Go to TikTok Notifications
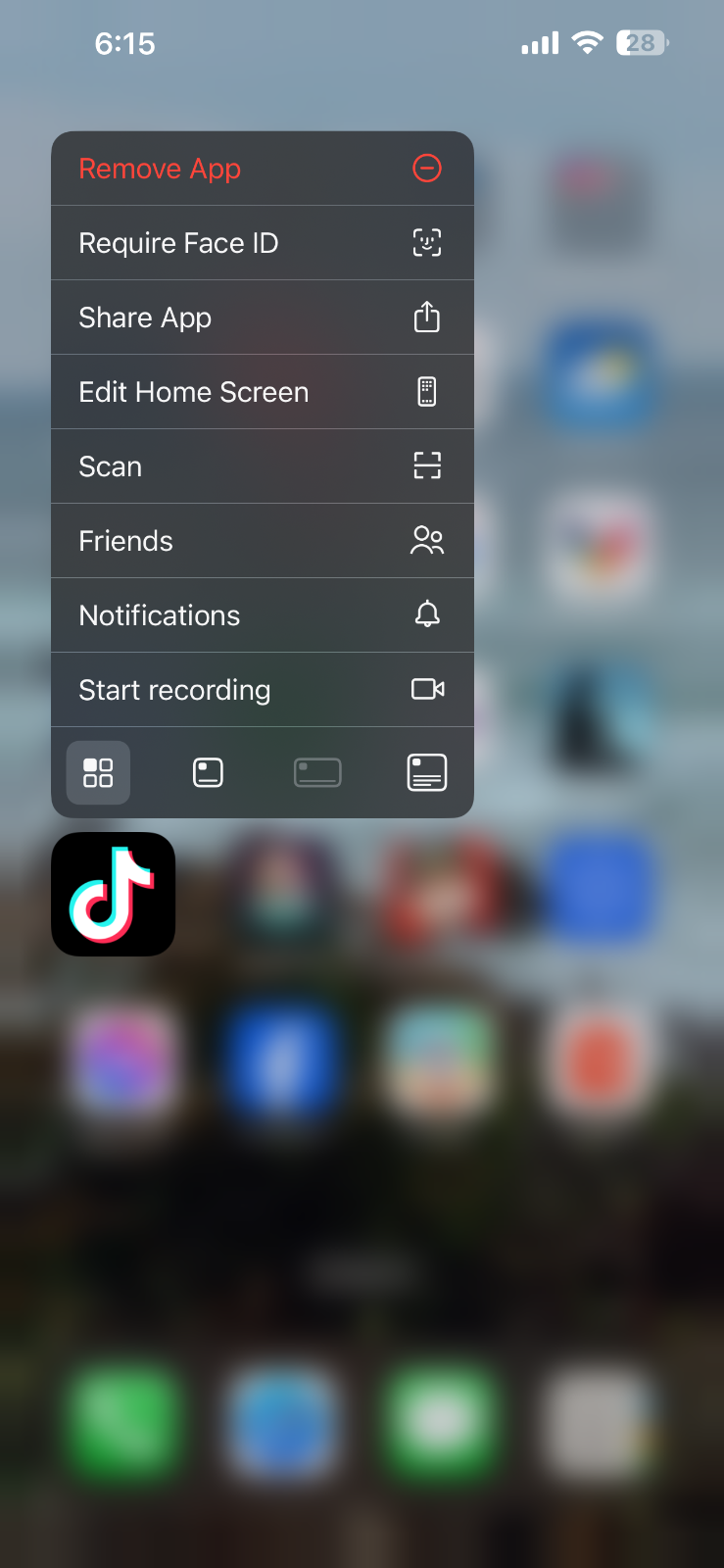The image size is (724, 1568). (262, 615)
